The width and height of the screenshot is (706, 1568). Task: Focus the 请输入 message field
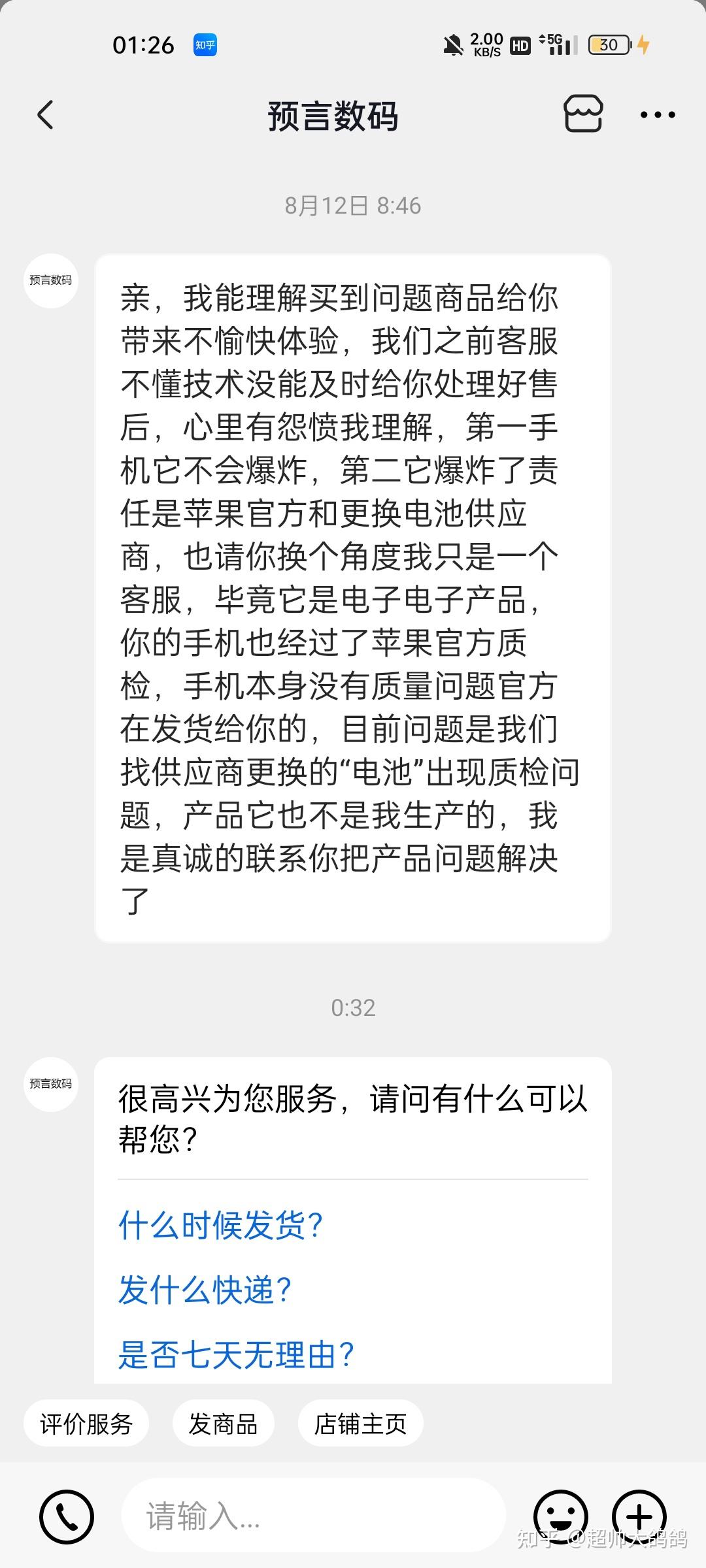pyautogui.click(x=314, y=1516)
